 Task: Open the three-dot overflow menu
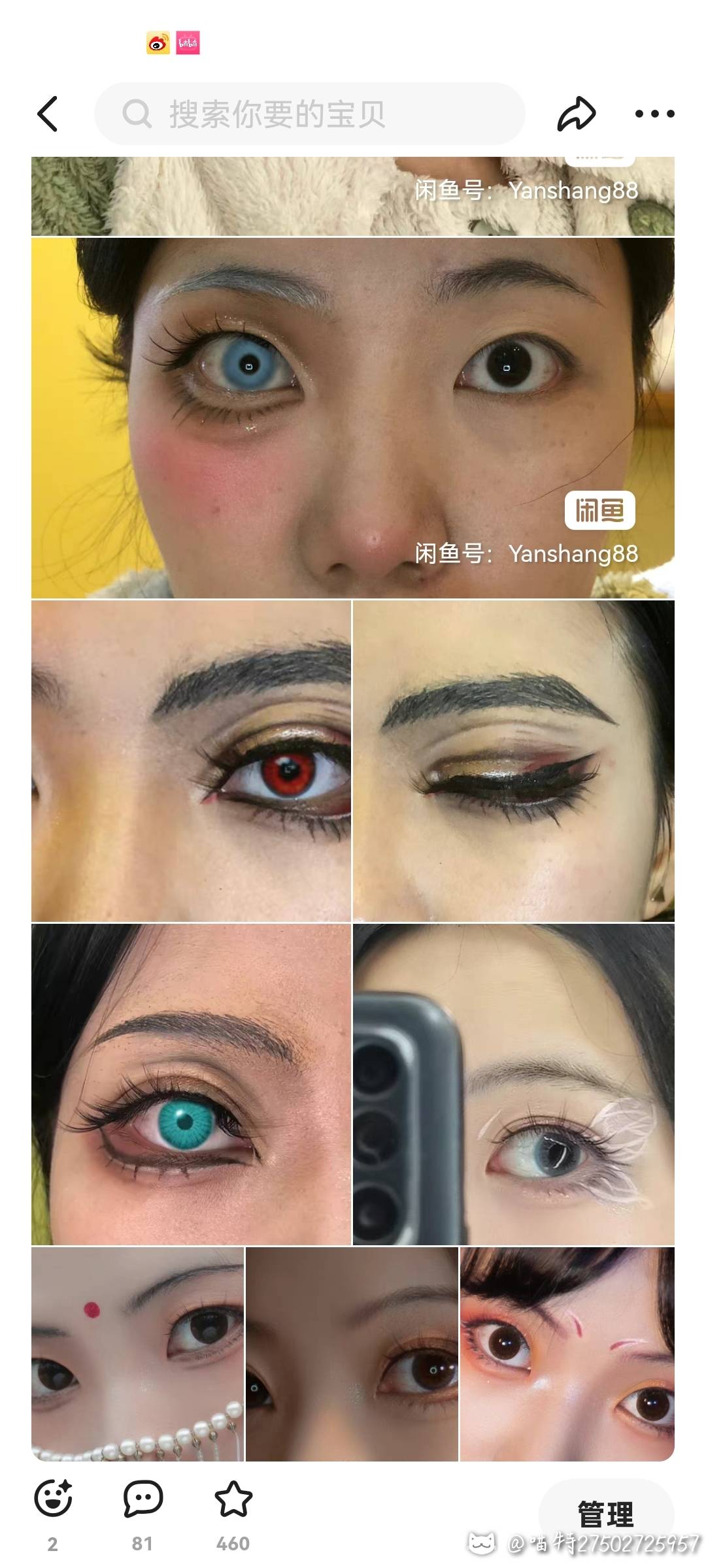point(654,114)
